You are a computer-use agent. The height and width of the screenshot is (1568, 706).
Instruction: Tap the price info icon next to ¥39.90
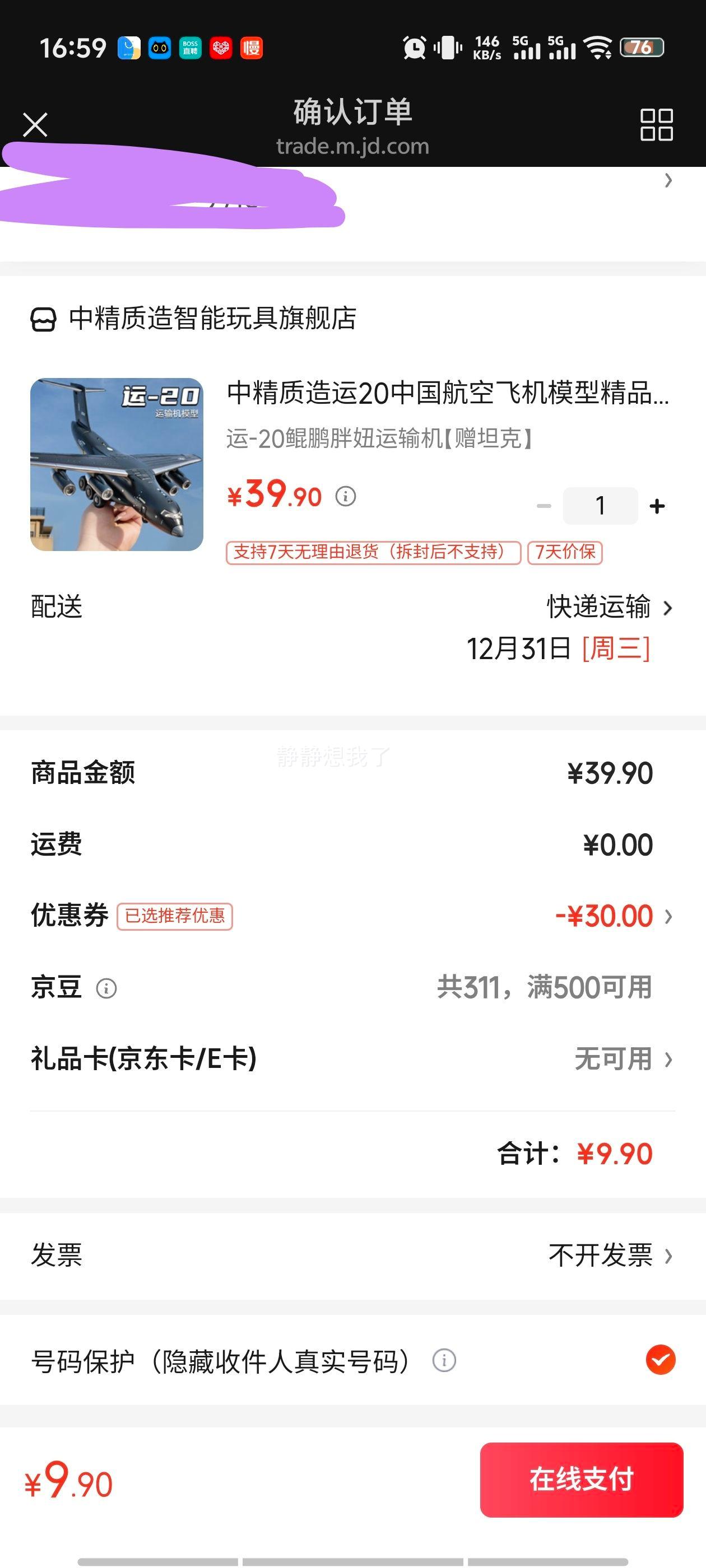pyautogui.click(x=346, y=496)
